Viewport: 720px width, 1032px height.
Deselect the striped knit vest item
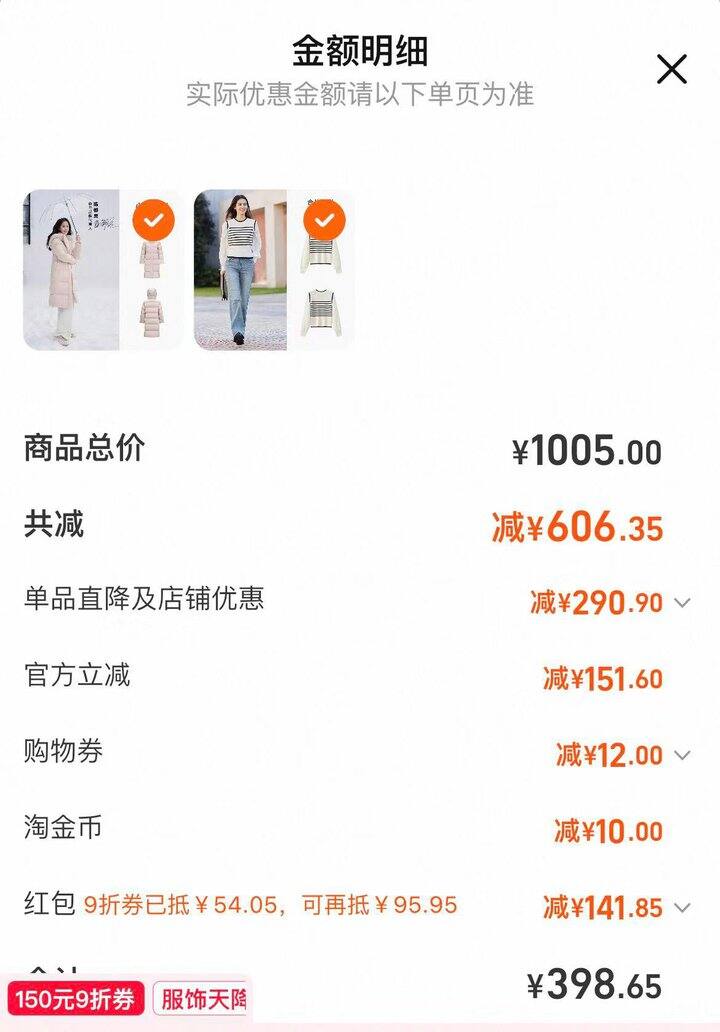click(323, 219)
